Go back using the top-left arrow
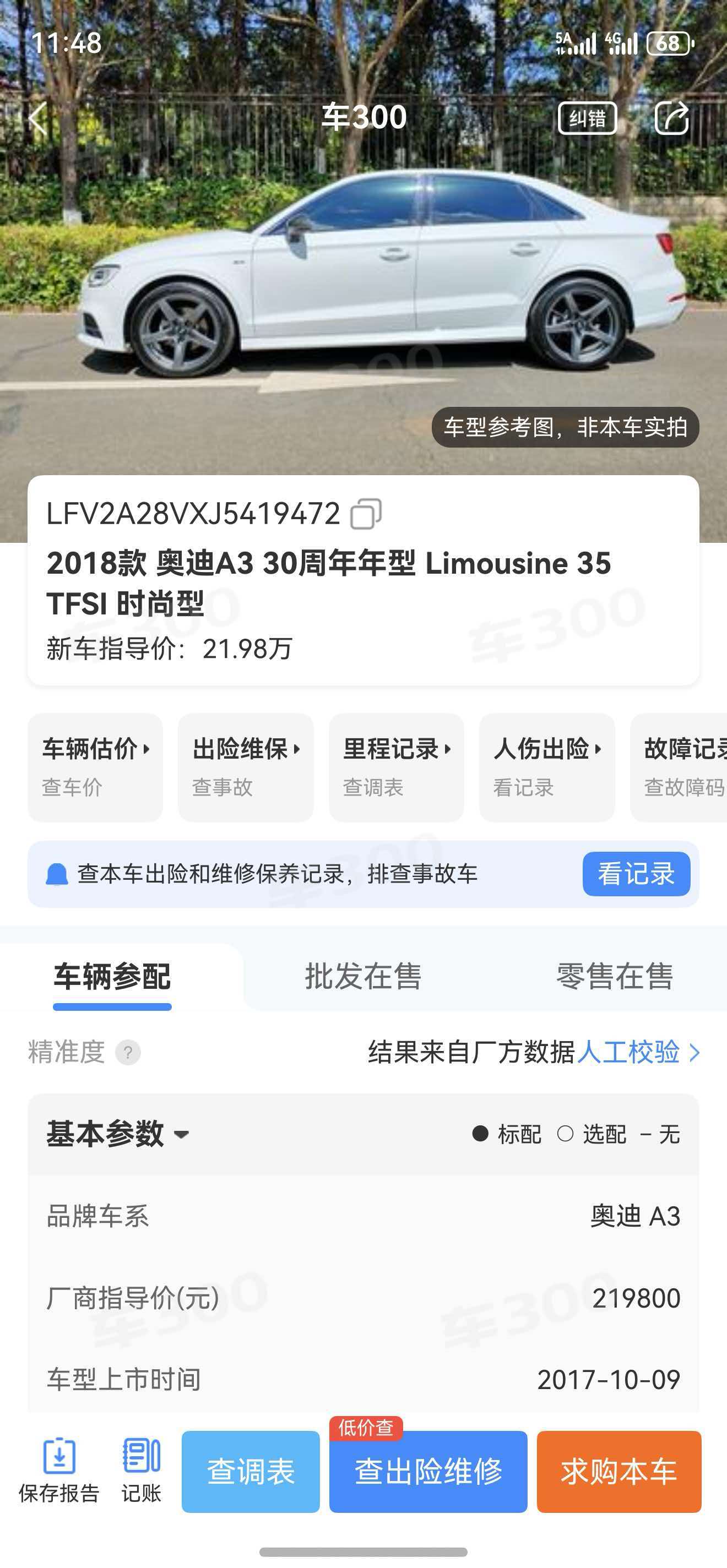Image resolution: width=727 pixels, height=1568 pixels. click(x=38, y=117)
